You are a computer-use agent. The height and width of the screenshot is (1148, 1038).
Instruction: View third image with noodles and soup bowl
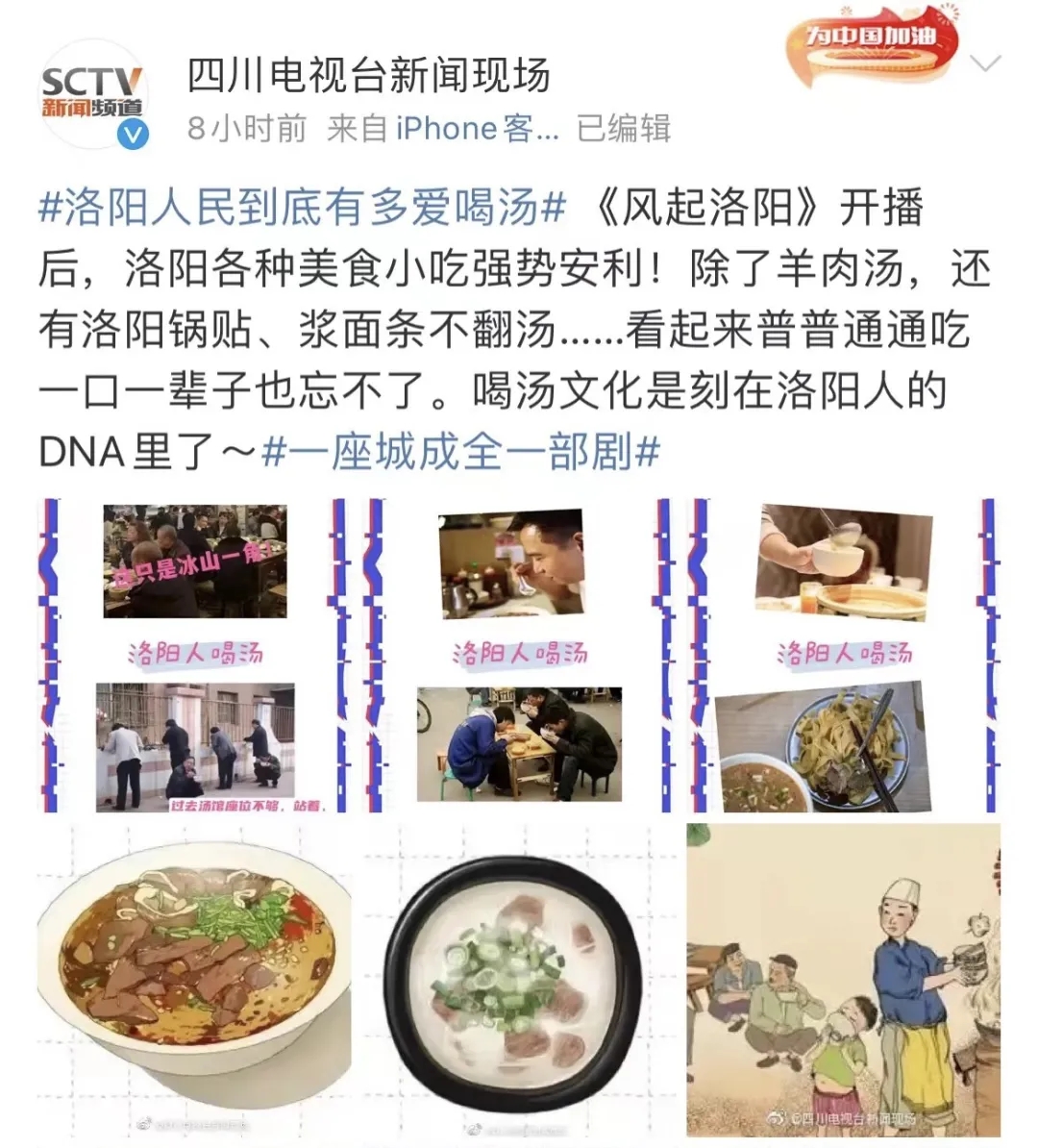pyautogui.click(x=844, y=656)
